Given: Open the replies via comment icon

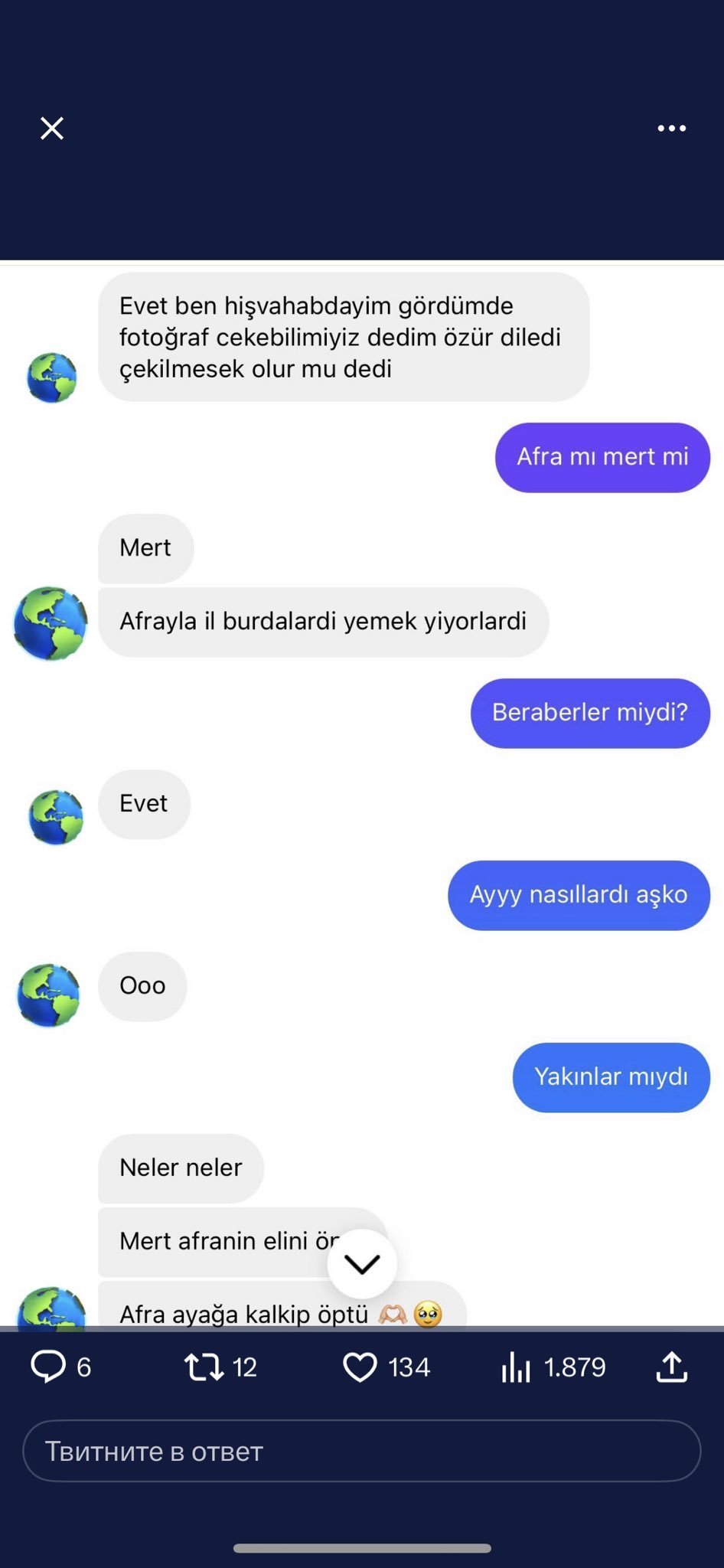Looking at the screenshot, I should [48, 1367].
